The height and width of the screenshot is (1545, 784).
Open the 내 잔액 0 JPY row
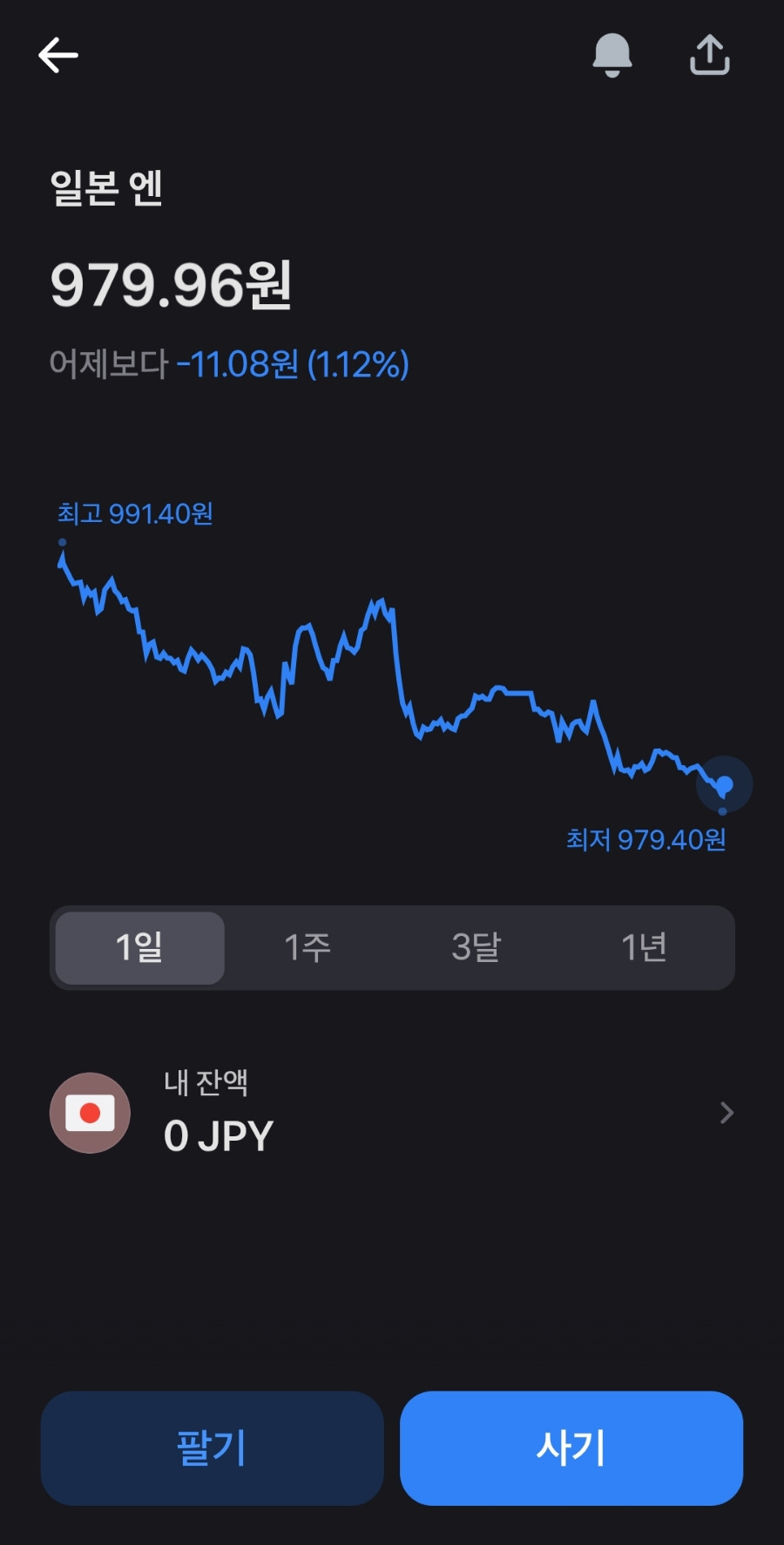pos(392,1113)
